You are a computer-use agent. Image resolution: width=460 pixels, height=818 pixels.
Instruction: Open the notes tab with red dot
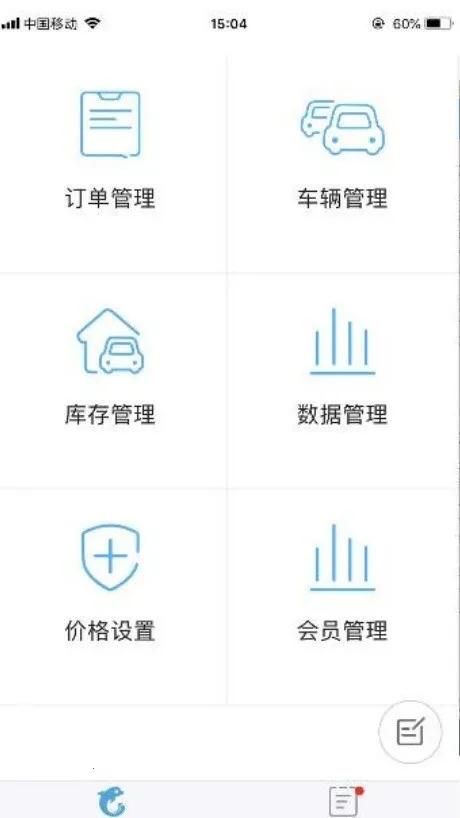[346, 802]
